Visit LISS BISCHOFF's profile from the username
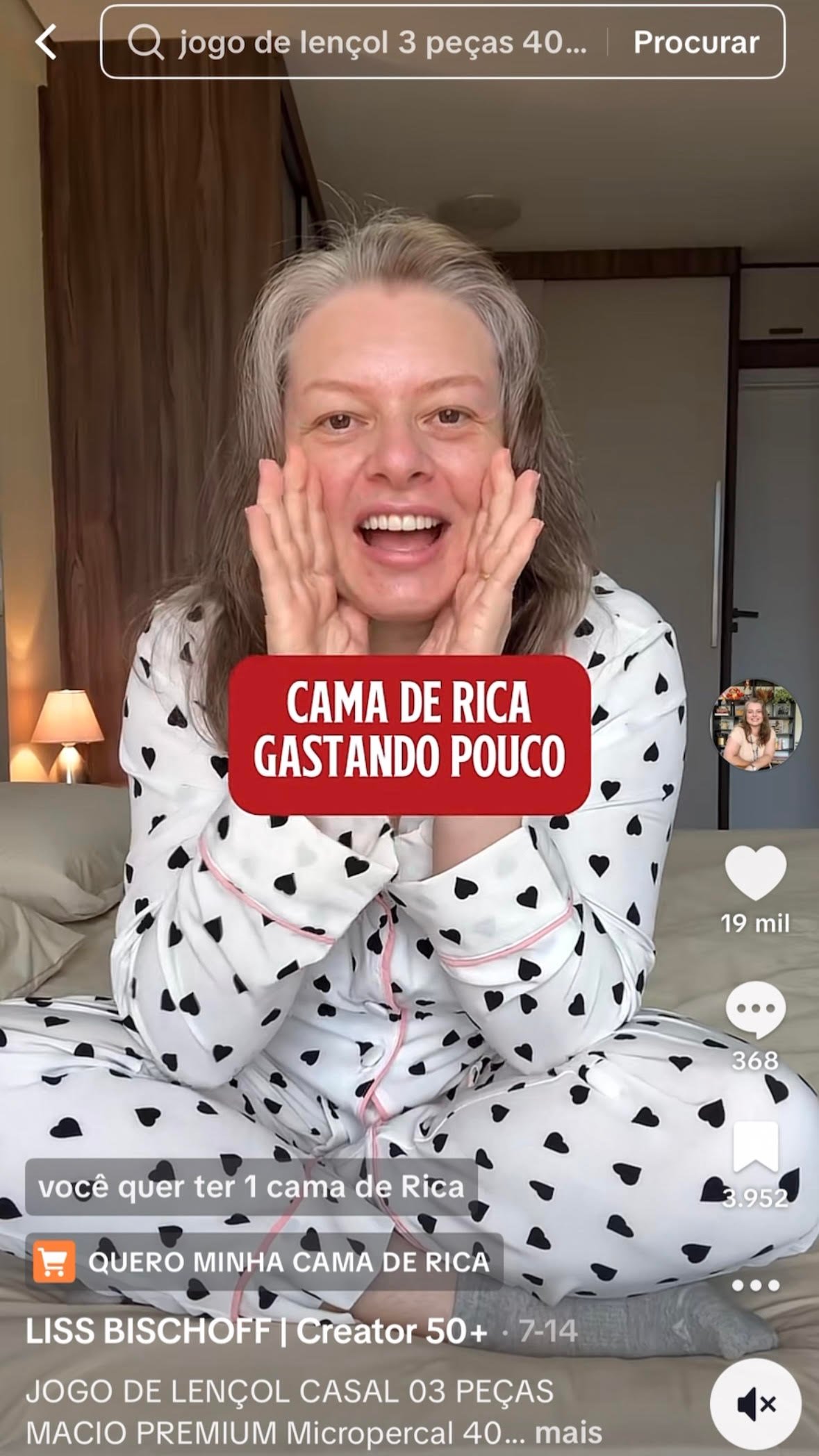 pos(256,1331)
